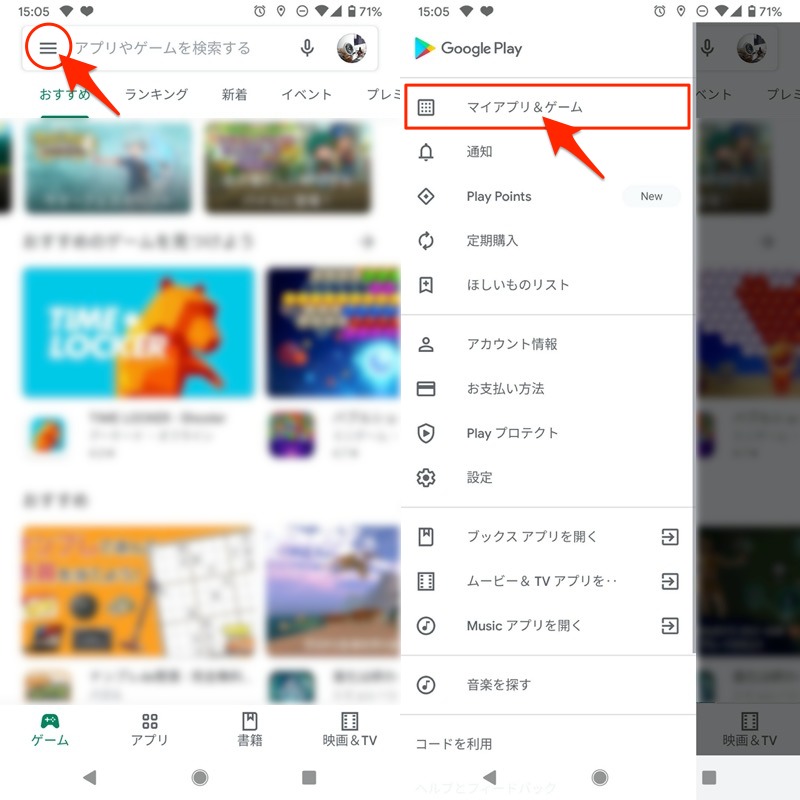Open 設定 settings
This screenshot has height=800, width=800.
coord(480,477)
